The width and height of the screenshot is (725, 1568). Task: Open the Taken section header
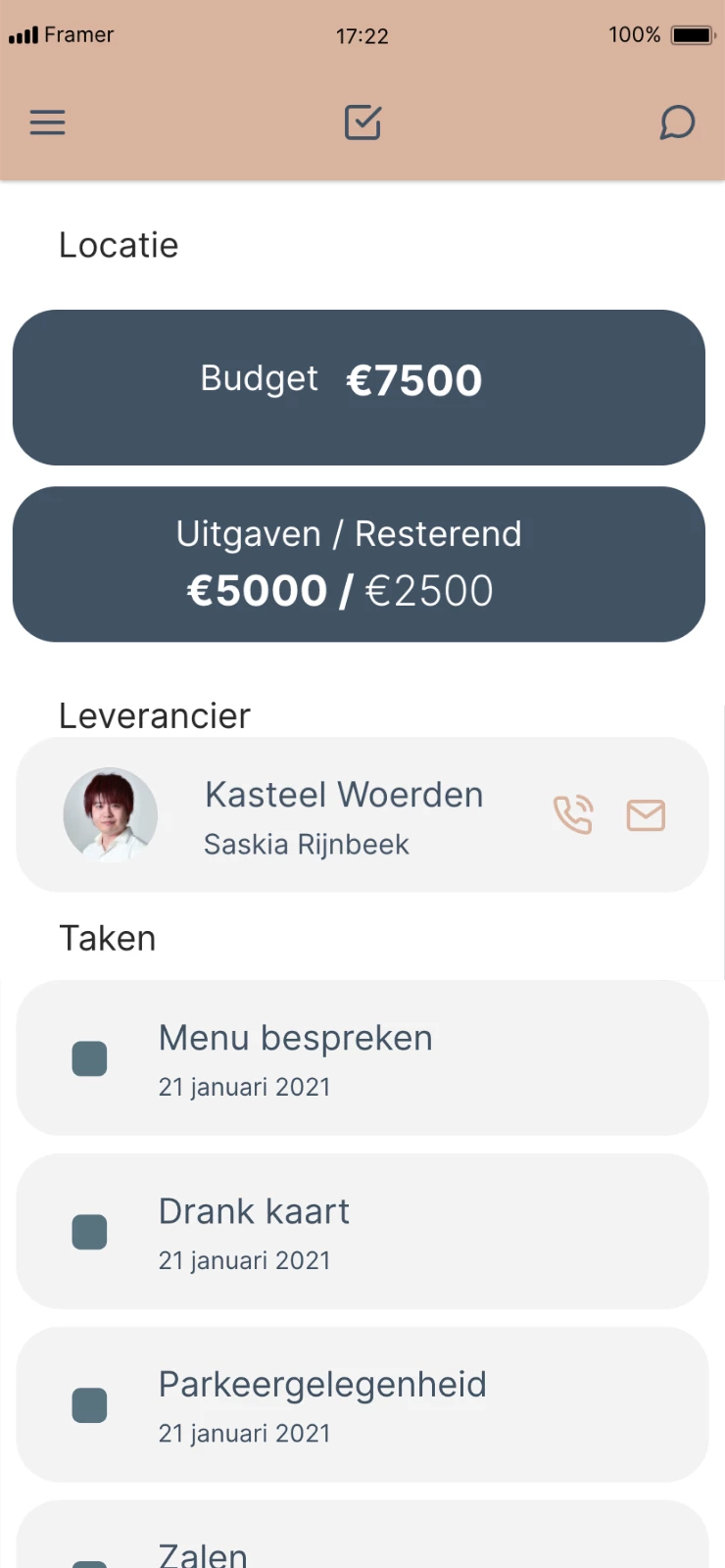[108, 937]
